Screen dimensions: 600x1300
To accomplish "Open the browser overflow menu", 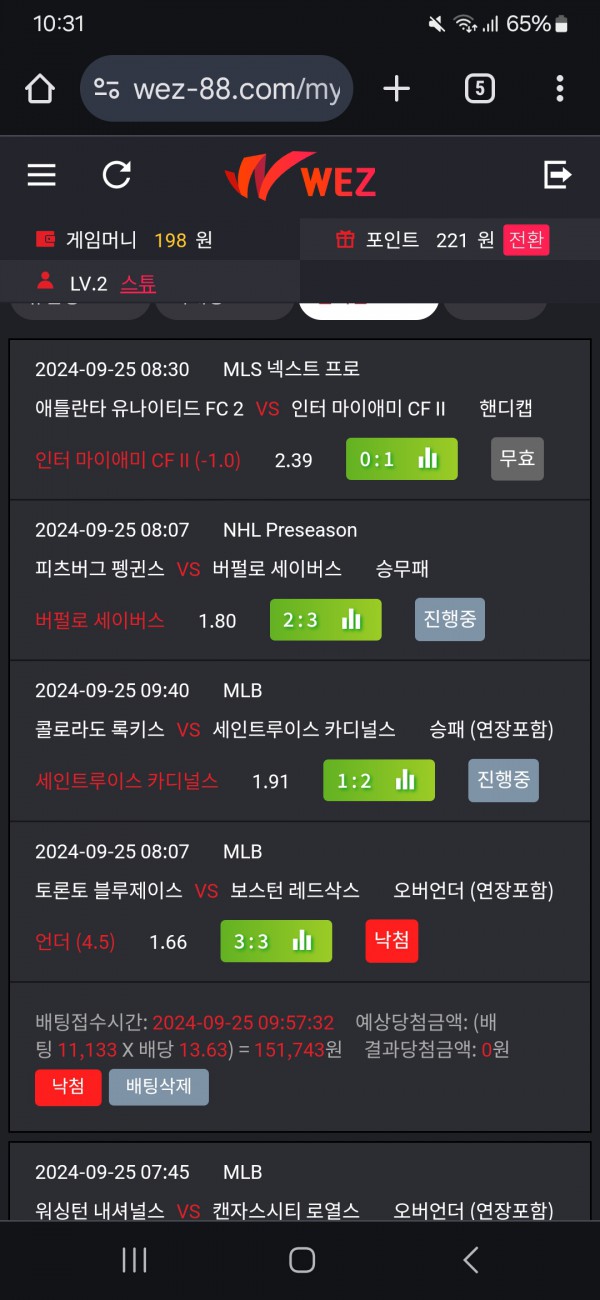I will coord(559,89).
